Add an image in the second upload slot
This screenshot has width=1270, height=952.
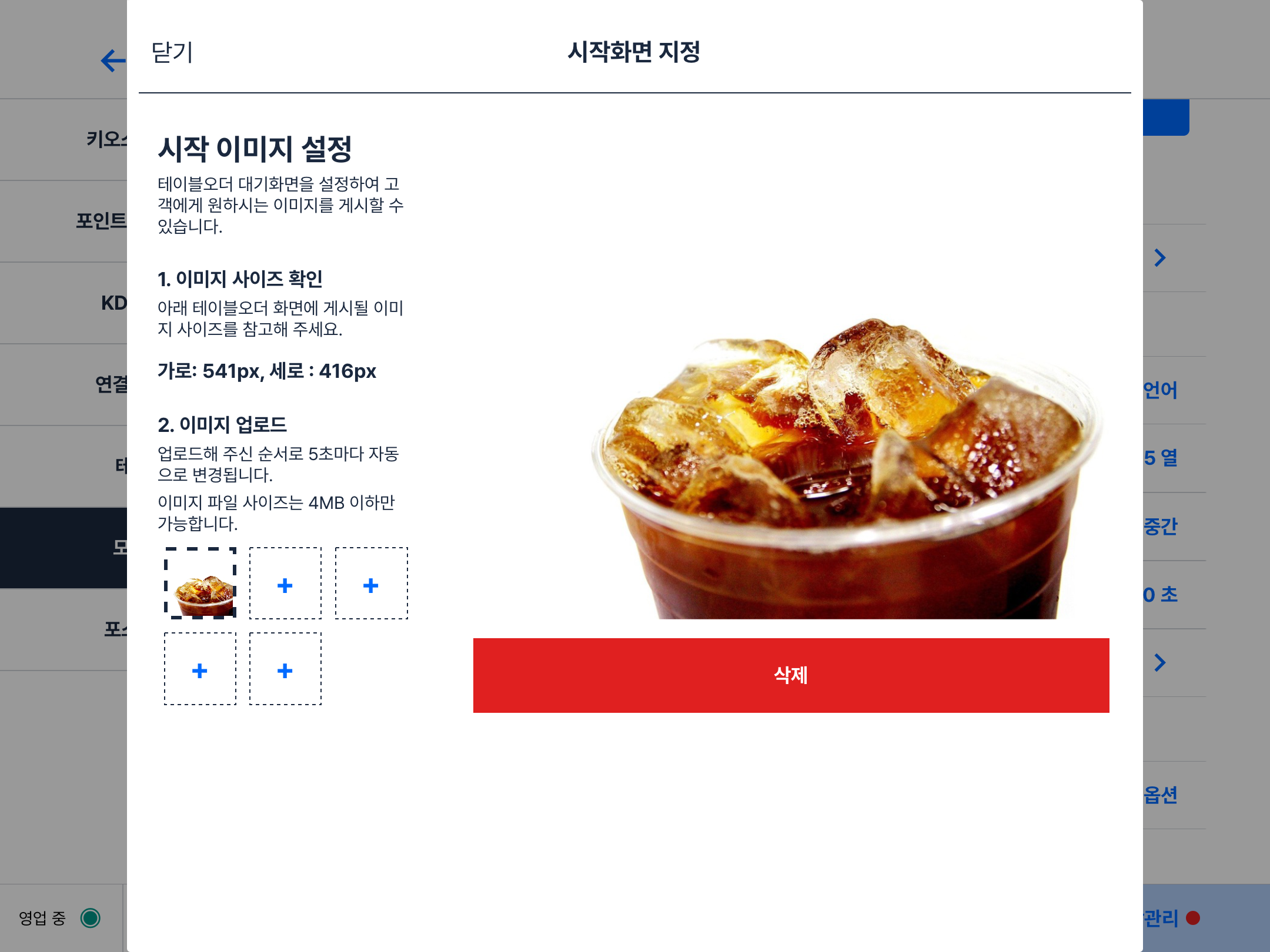click(285, 584)
